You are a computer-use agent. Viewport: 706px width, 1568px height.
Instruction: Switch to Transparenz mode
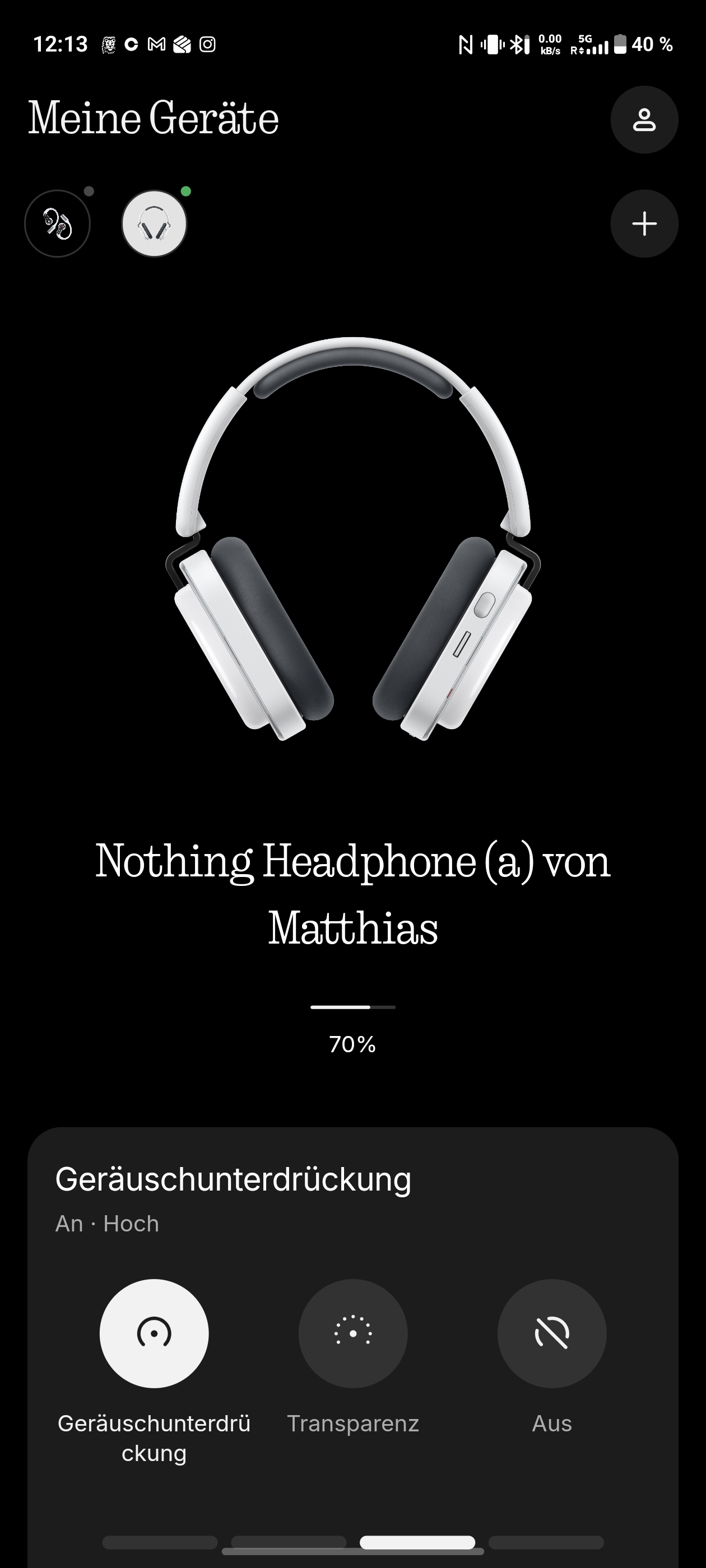coord(352,1333)
